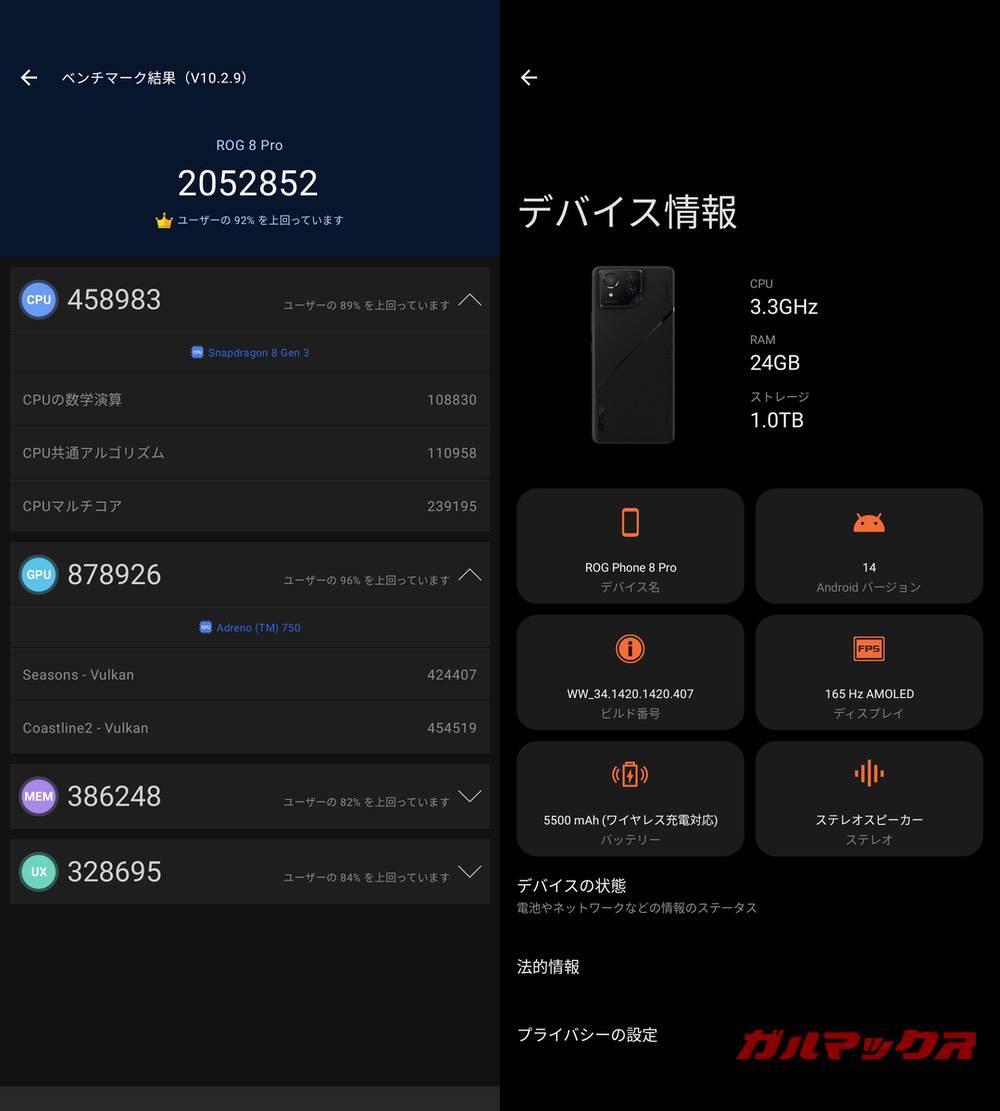Expand the UX score details
Viewport: 1000px width, 1111px height.
pyautogui.click(x=470, y=871)
